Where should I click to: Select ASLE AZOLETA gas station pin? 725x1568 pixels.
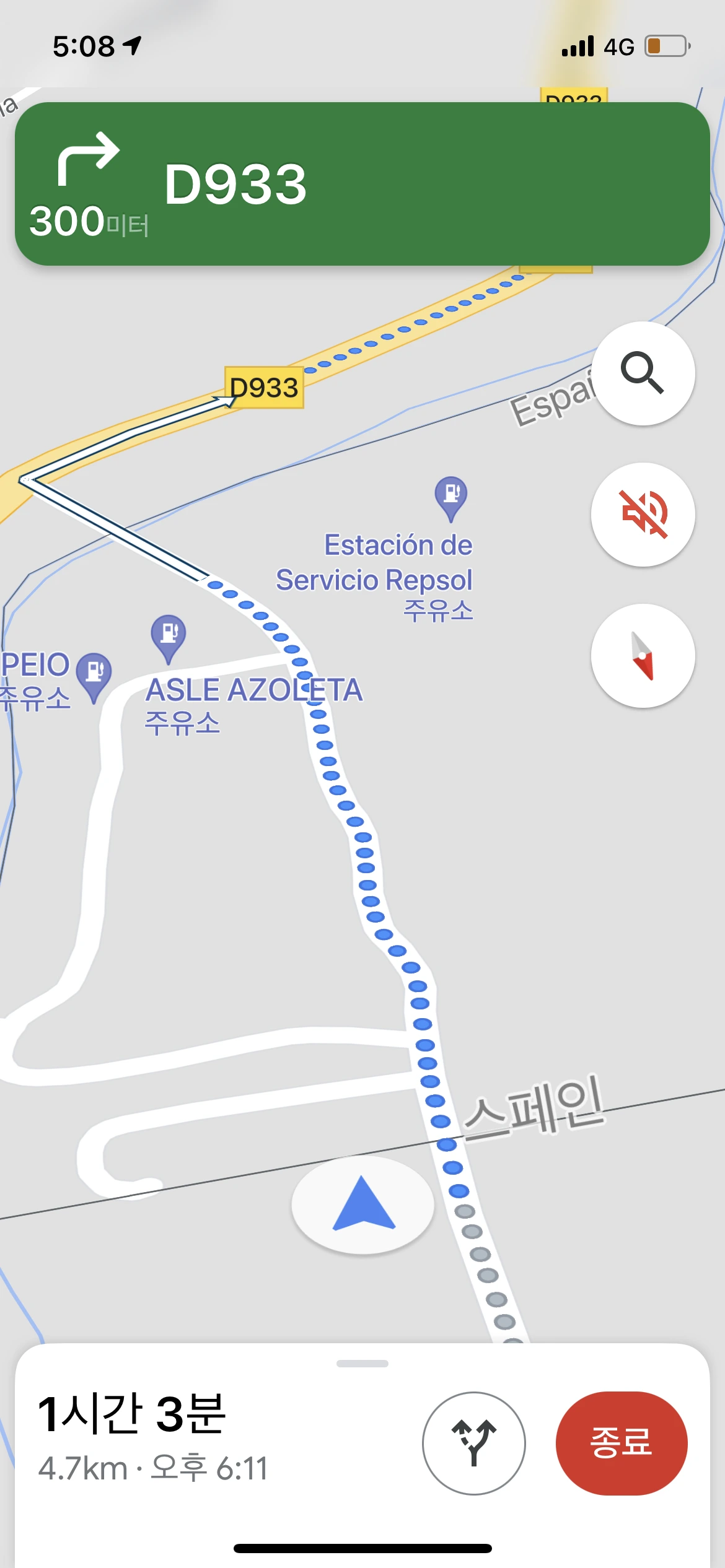click(169, 636)
